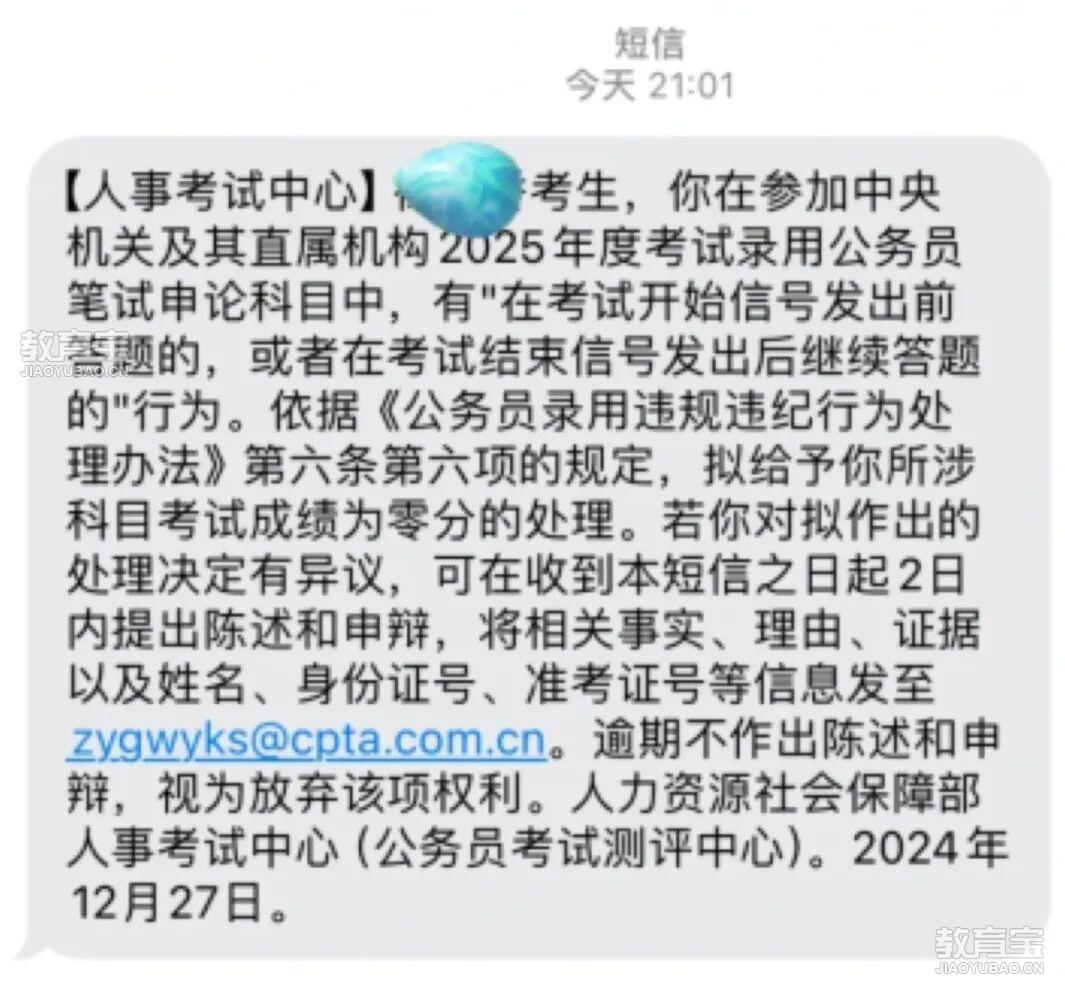Open the zygwyks@cpta.com.cn email link
This screenshot has height=997, width=1065.
click(307, 740)
